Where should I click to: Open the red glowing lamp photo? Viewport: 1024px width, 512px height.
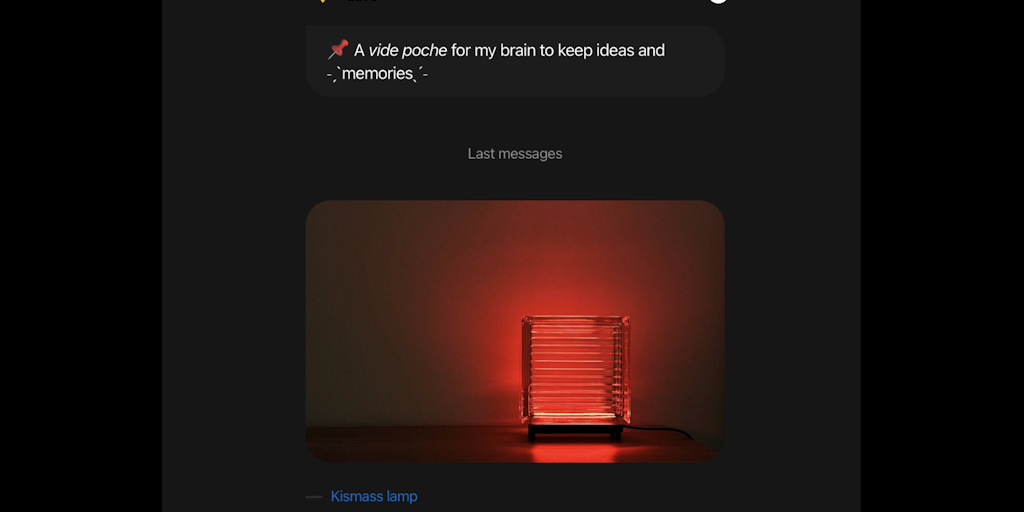point(515,331)
